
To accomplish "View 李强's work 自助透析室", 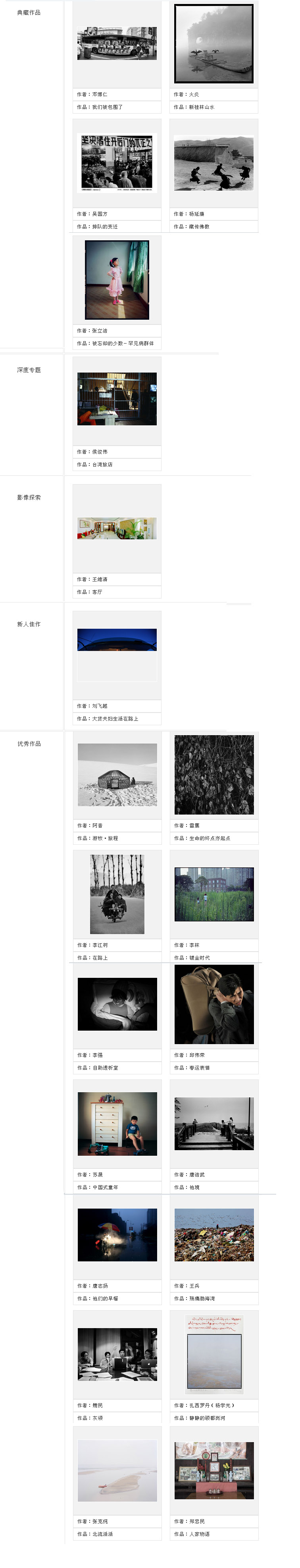I will [117, 1004].
